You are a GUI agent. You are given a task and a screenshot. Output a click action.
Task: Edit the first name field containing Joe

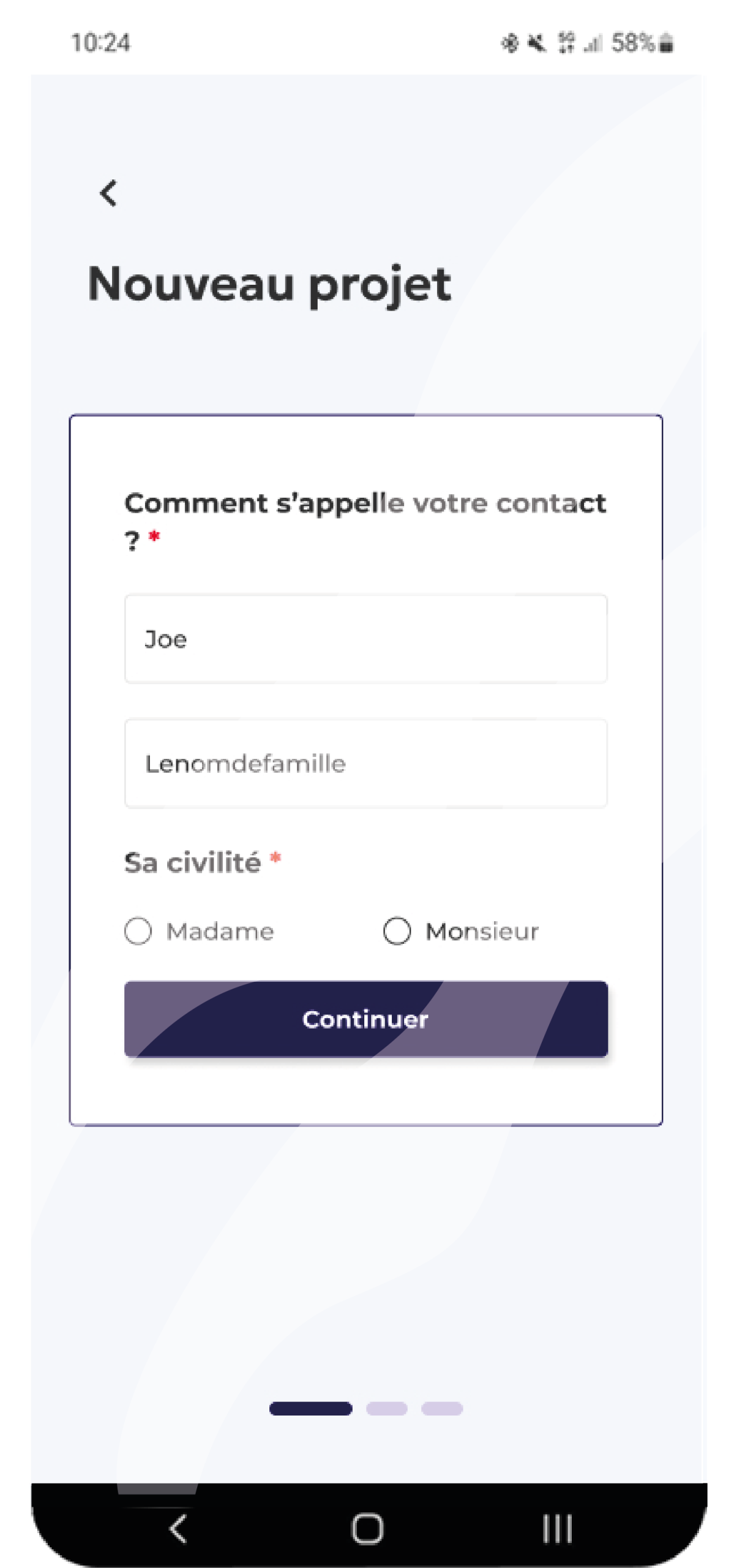tap(365, 639)
